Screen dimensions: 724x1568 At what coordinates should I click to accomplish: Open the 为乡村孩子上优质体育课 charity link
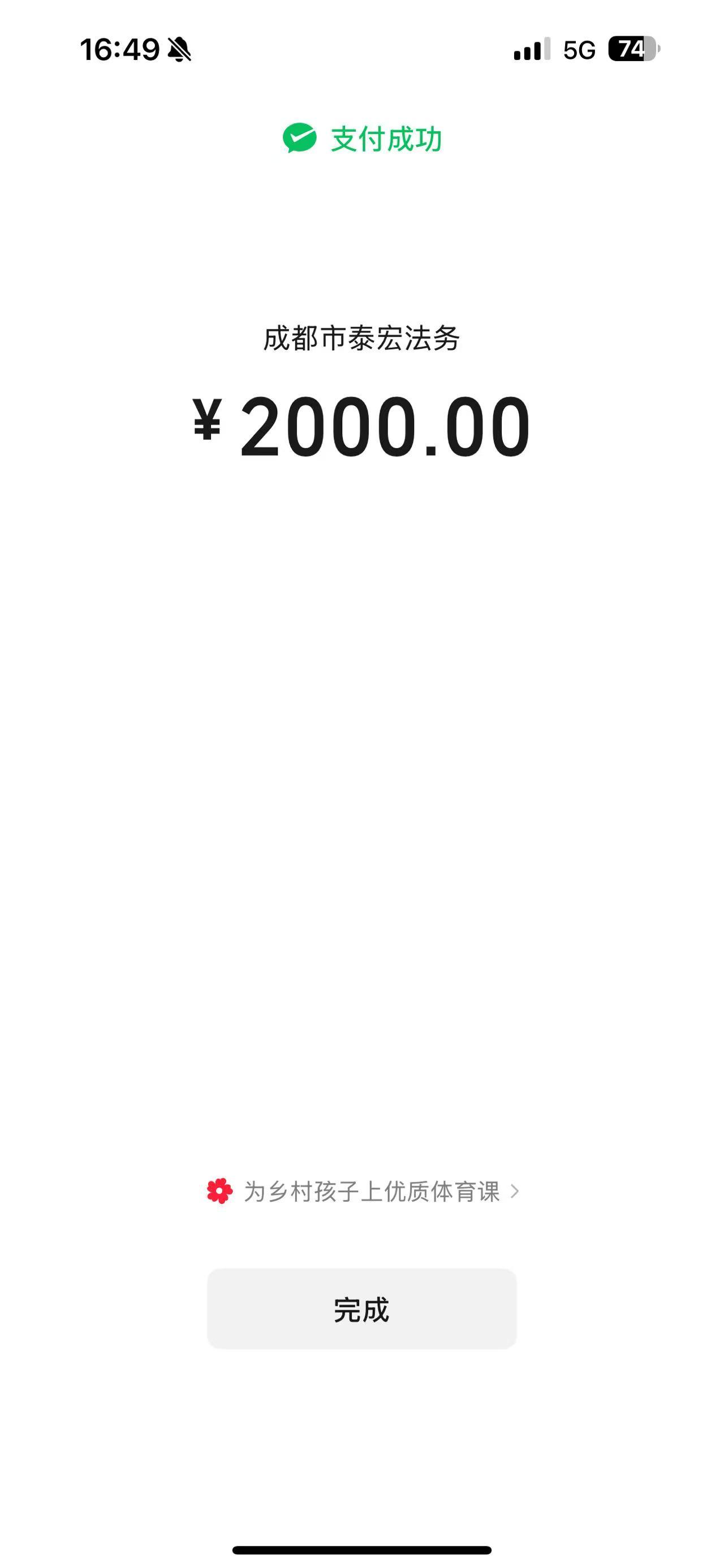click(363, 1191)
